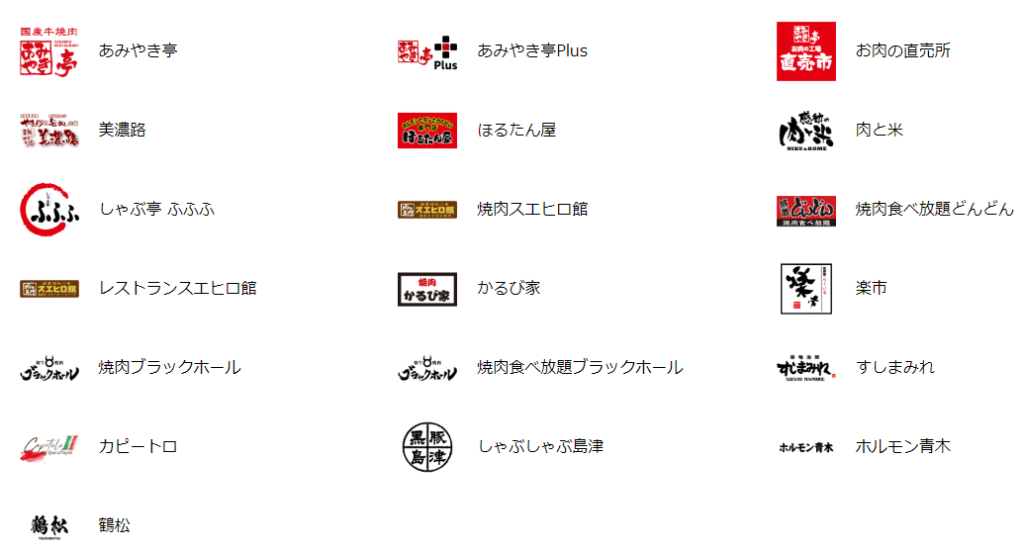1024x551 pixels.
Task: Choose 楽市 from the brands
Action: pos(871,288)
